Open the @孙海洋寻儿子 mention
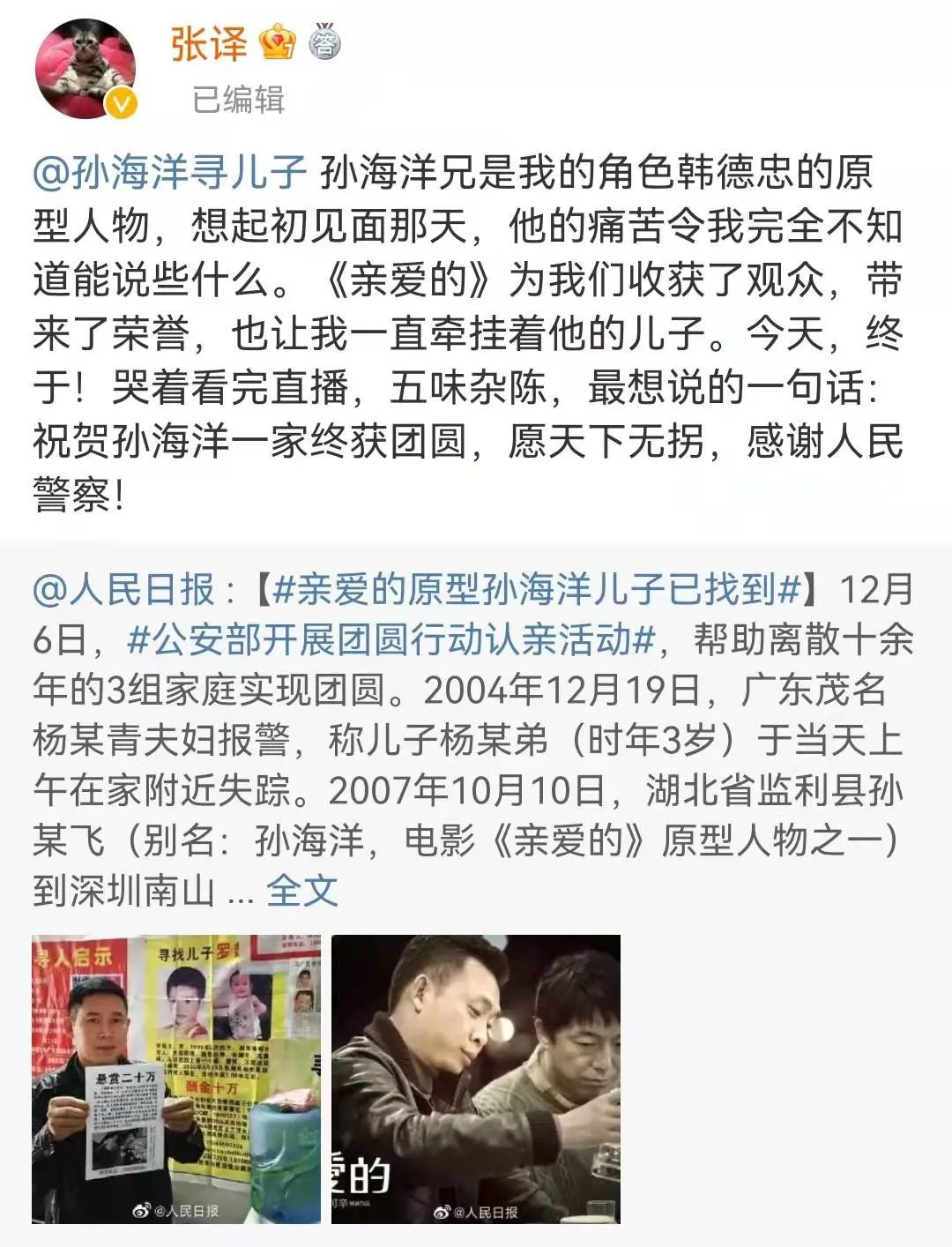952x1247 pixels. pyautogui.click(x=169, y=171)
